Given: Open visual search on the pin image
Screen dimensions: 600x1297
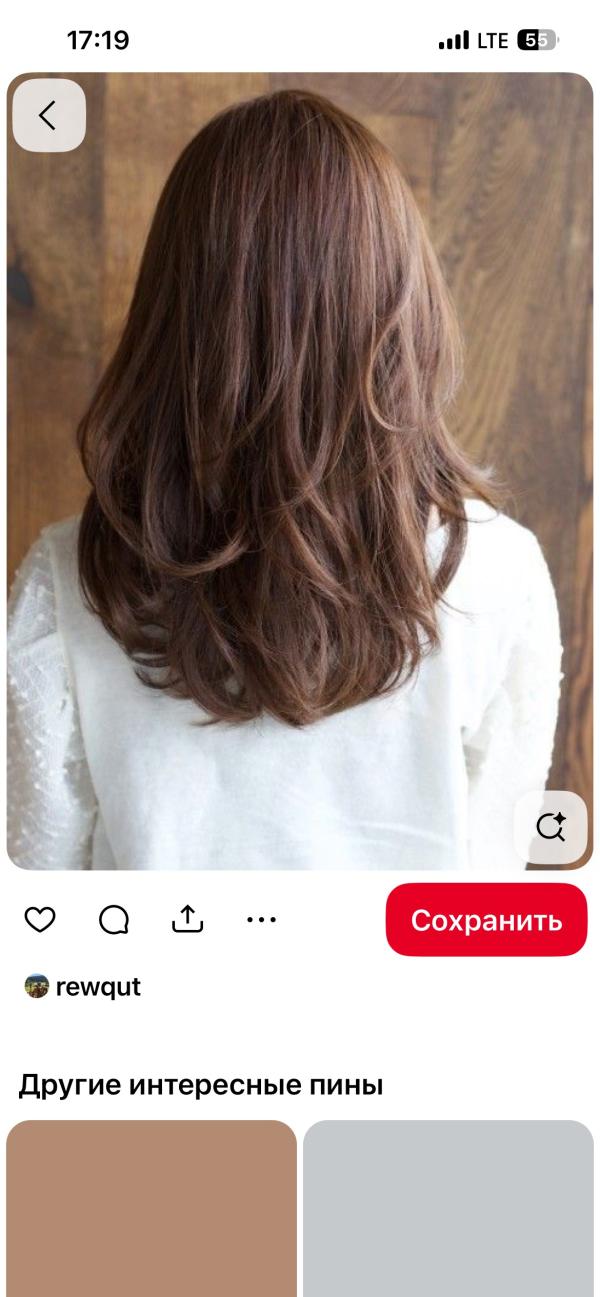Looking at the screenshot, I should tap(550, 827).
